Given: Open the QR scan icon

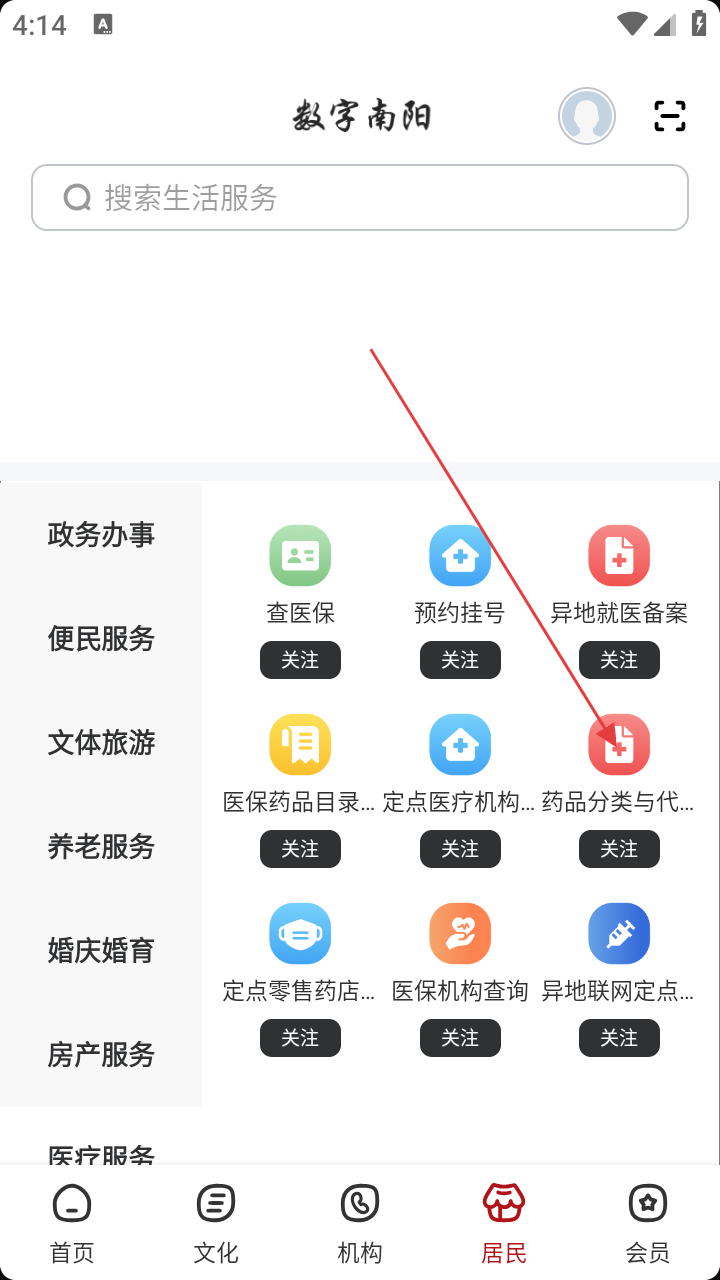Looking at the screenshot, I should pos(669,116).
